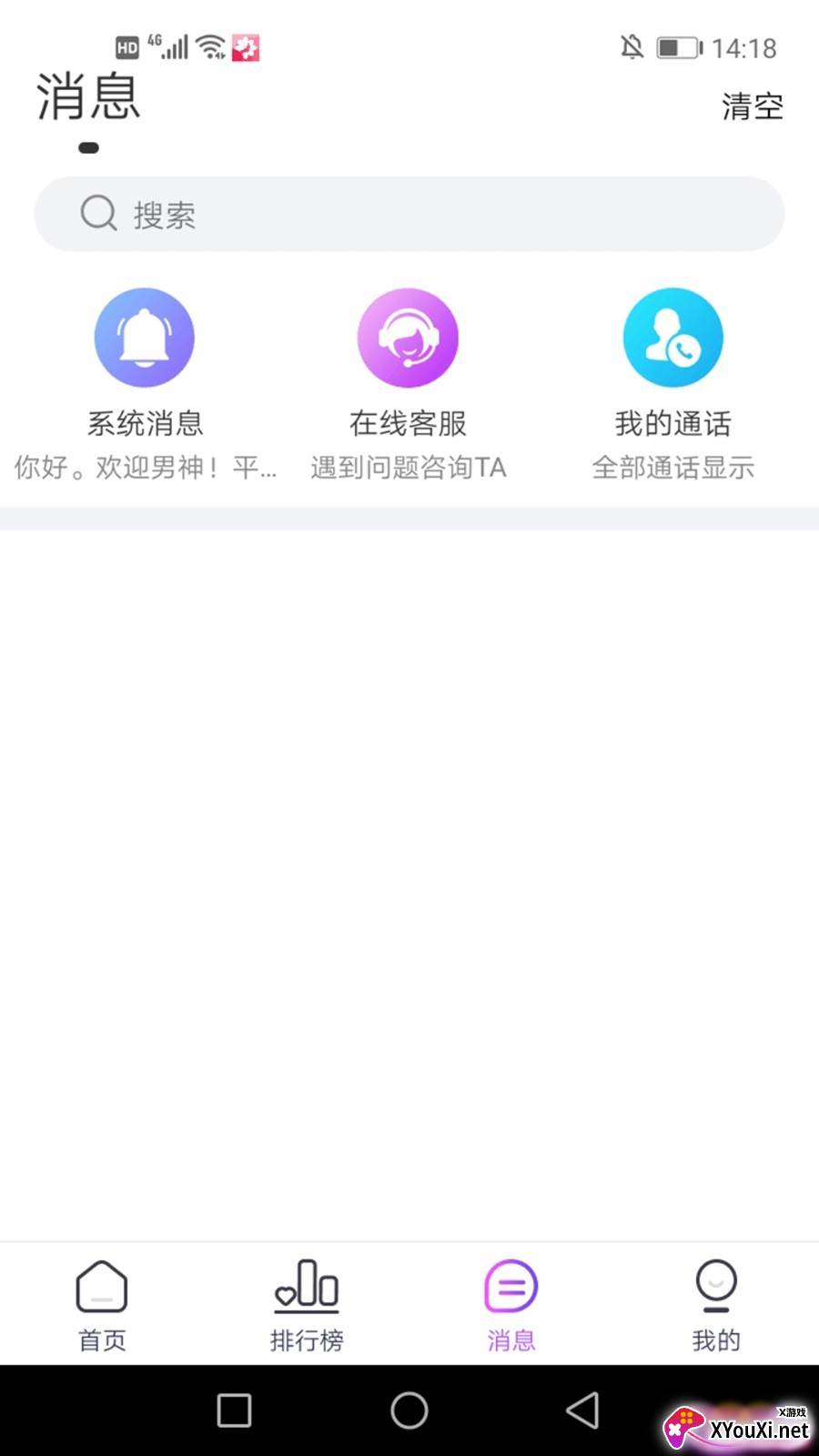Screen dimensions: 819x1456
Task: Open the recent apps square button
Action: 234,1410
